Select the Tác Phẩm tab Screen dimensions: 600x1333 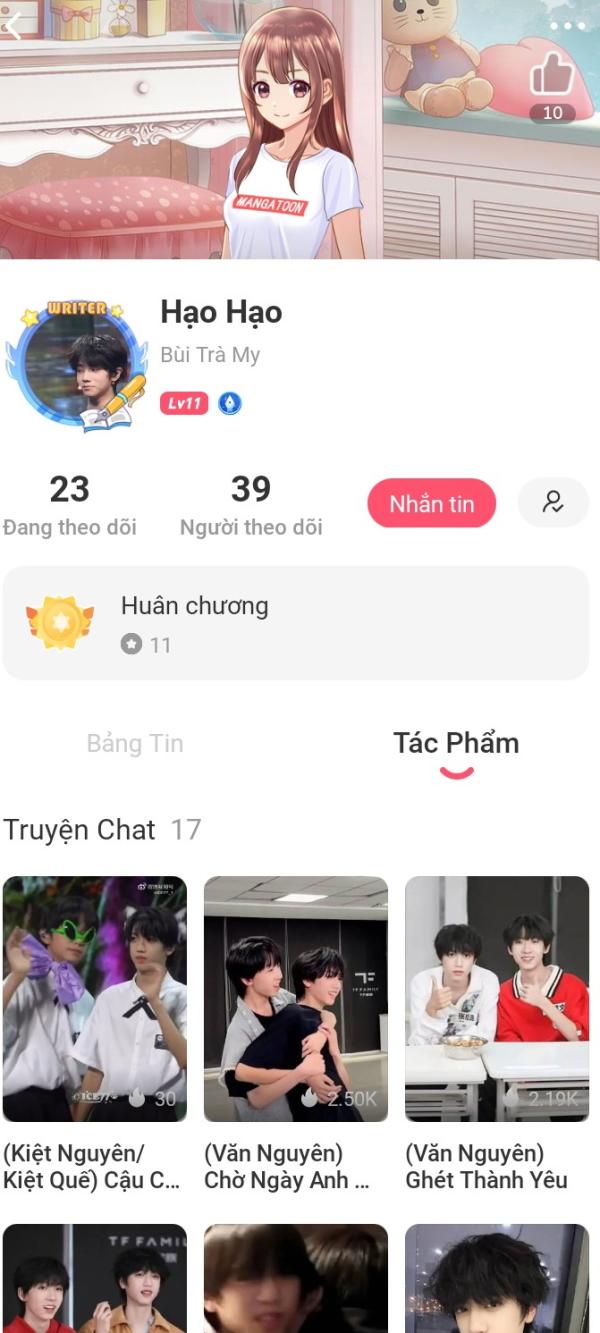456,743
